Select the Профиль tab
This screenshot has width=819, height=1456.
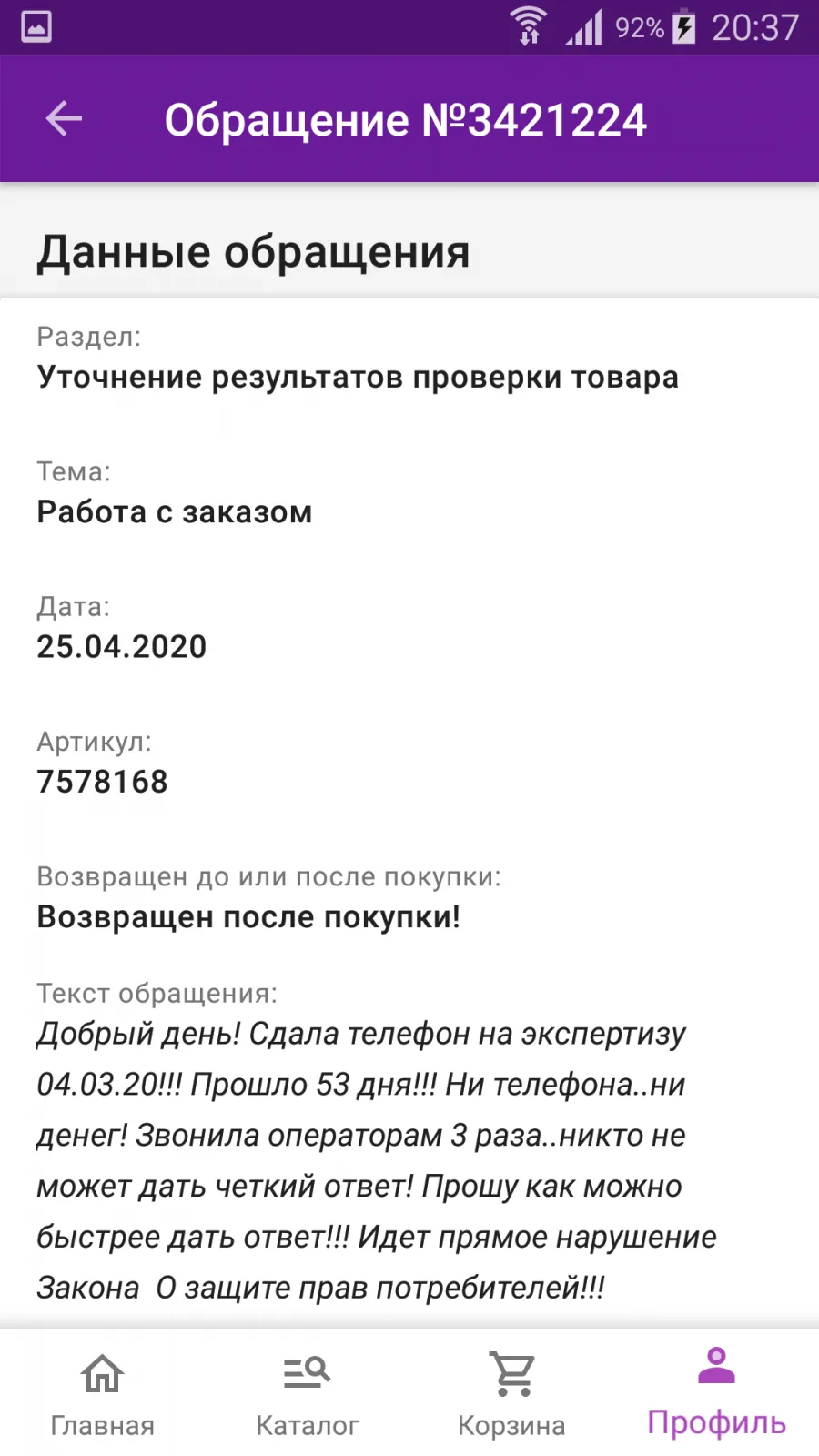tap(716, 1392)
